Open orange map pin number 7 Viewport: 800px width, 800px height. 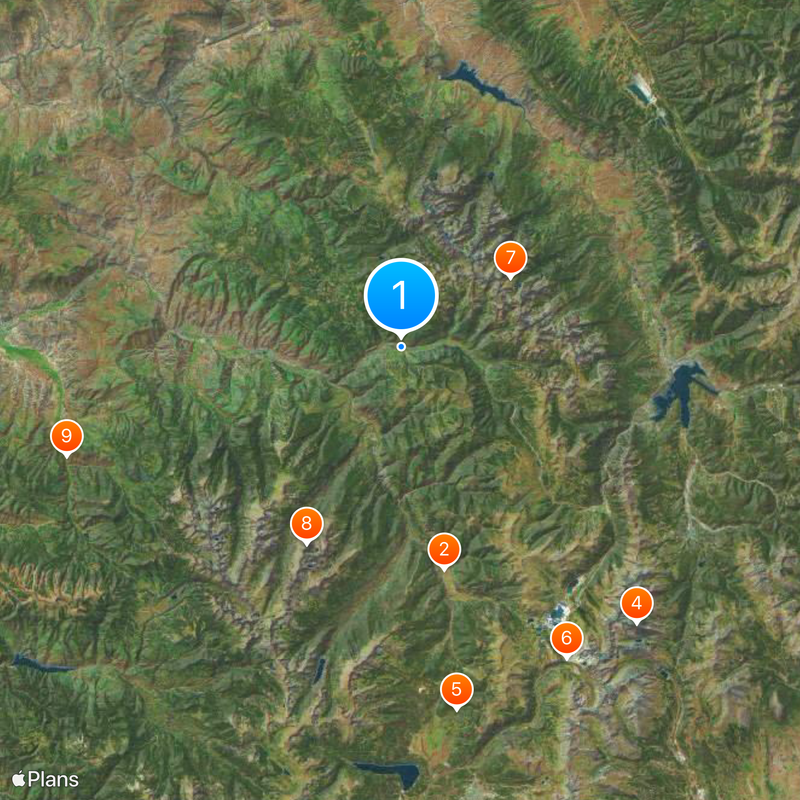pyautogui.click(x=510, y=258)
